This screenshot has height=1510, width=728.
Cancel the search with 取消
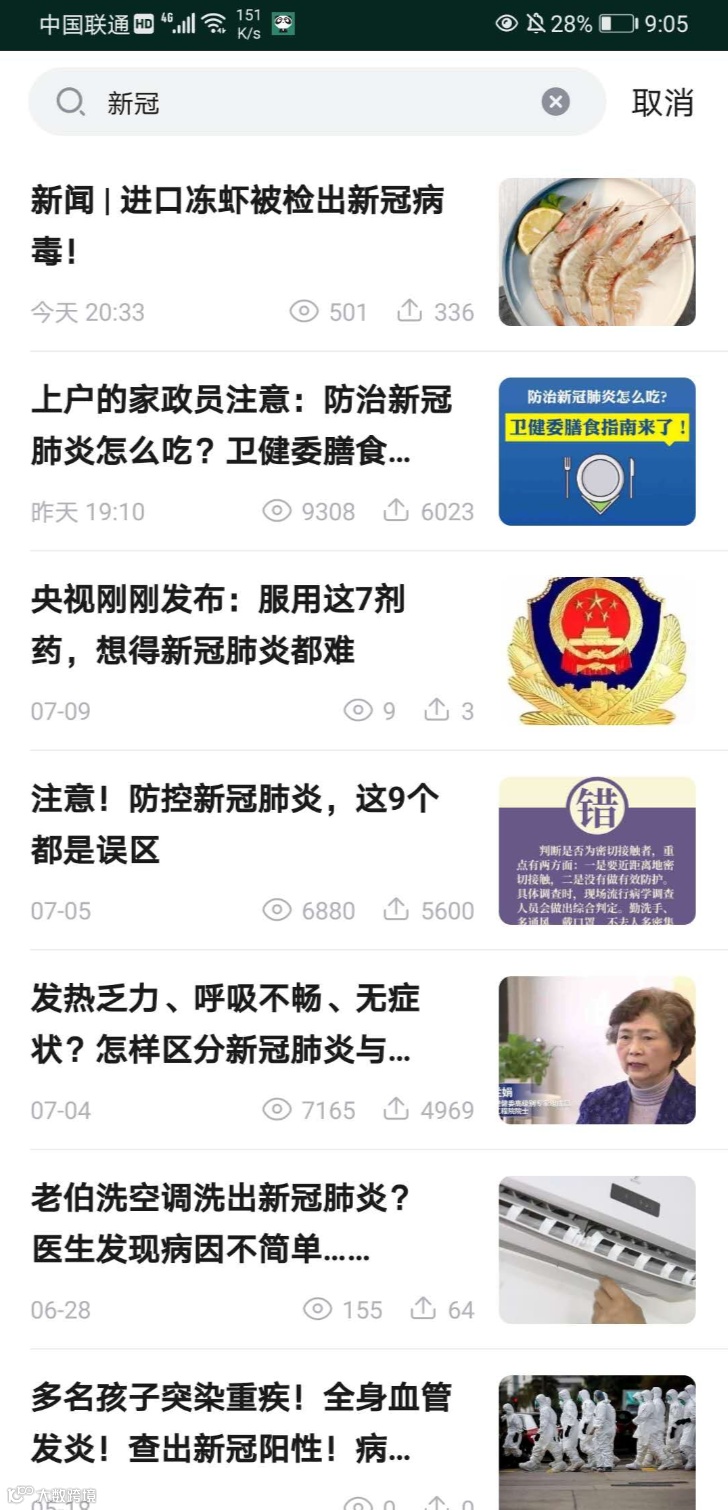[662, 102]
